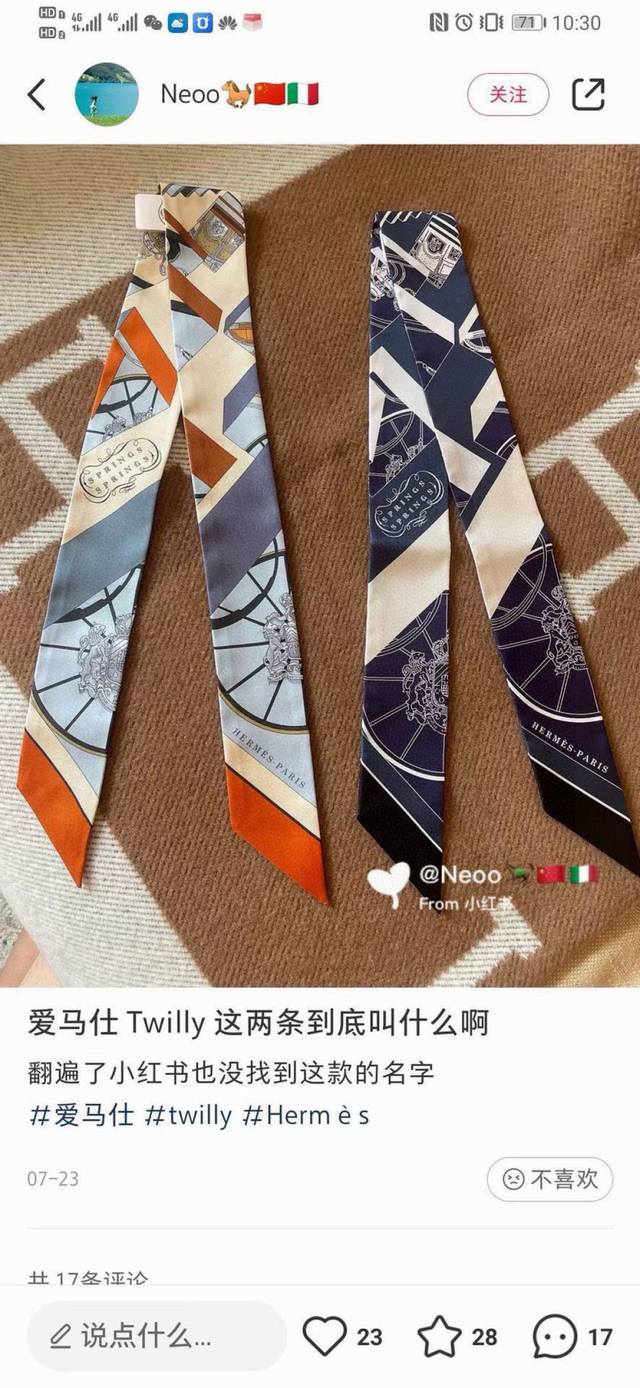Go back using the arrow icon
640x1388 pixels.
(37, 95)
